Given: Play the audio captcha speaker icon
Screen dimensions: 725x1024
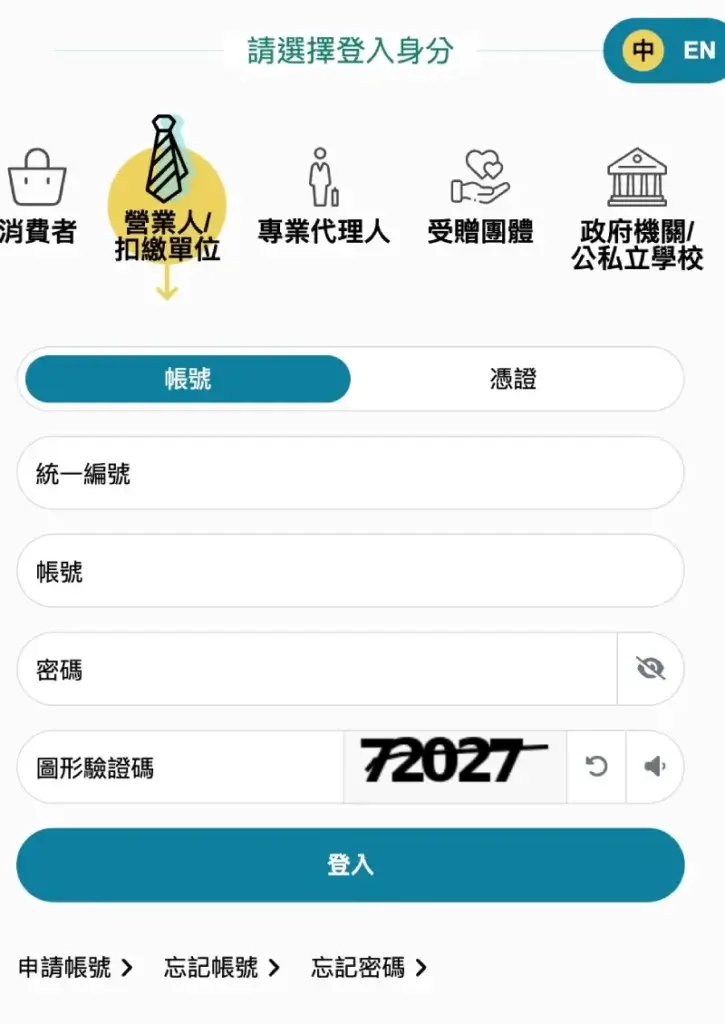Looking at the screenshot, I should 655,767.
